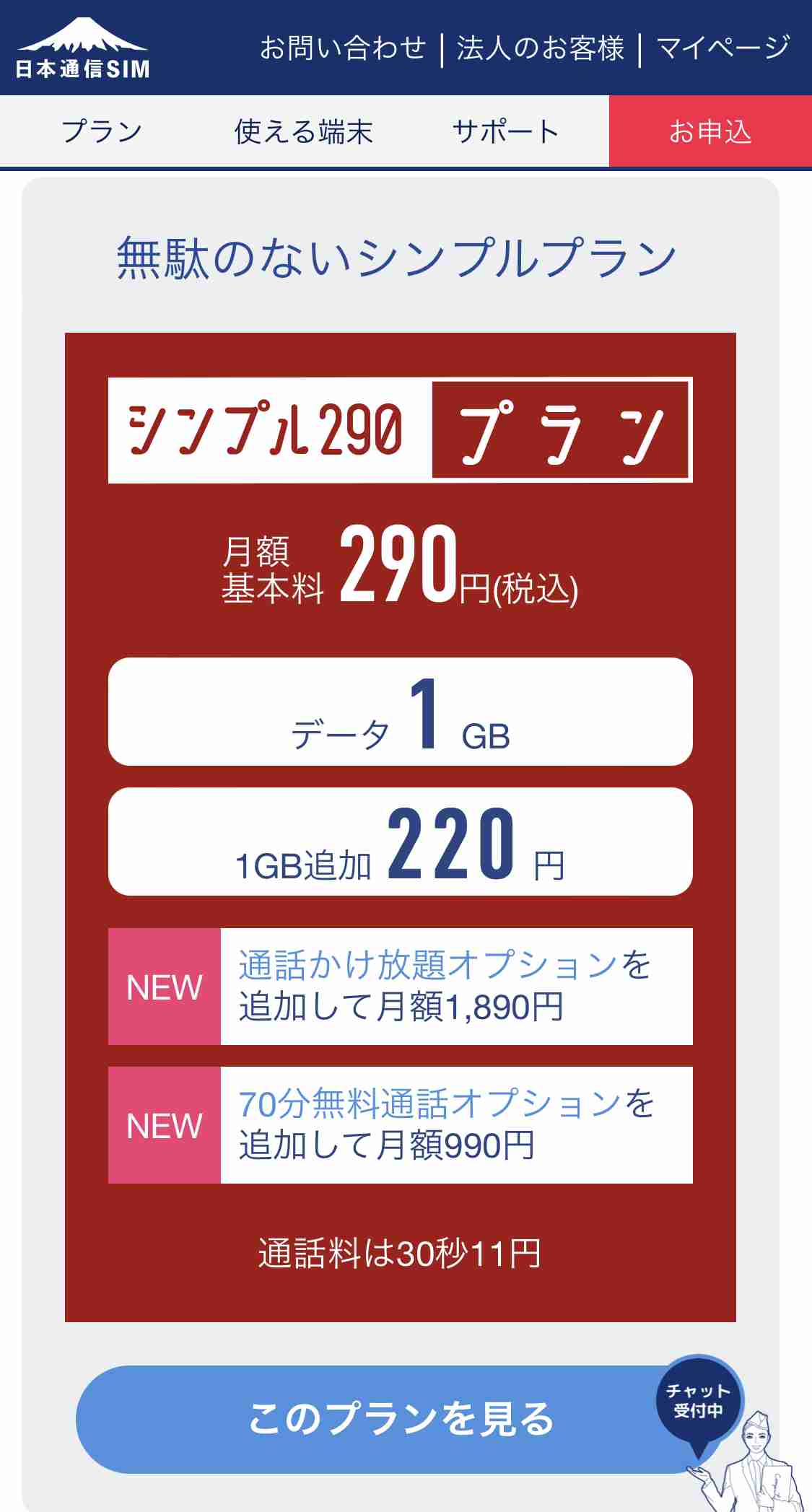Image resolution: width=812 pixels, height=1512 pixels.
Task: Open 70分無料通話オプション link
Action: [430, 1104]
